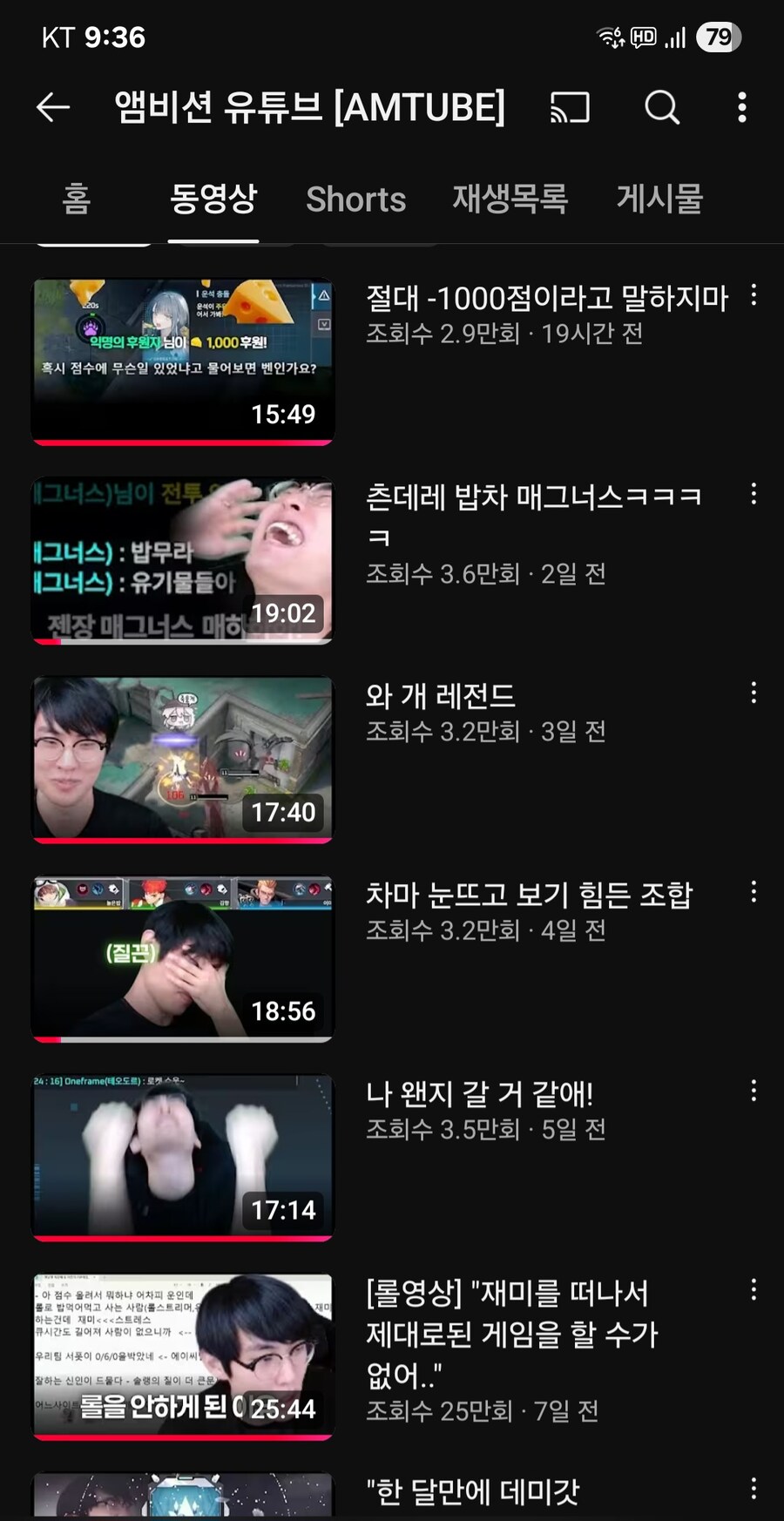
Task: Switch to the Shorts tab
Action: (x=355, y=199)
